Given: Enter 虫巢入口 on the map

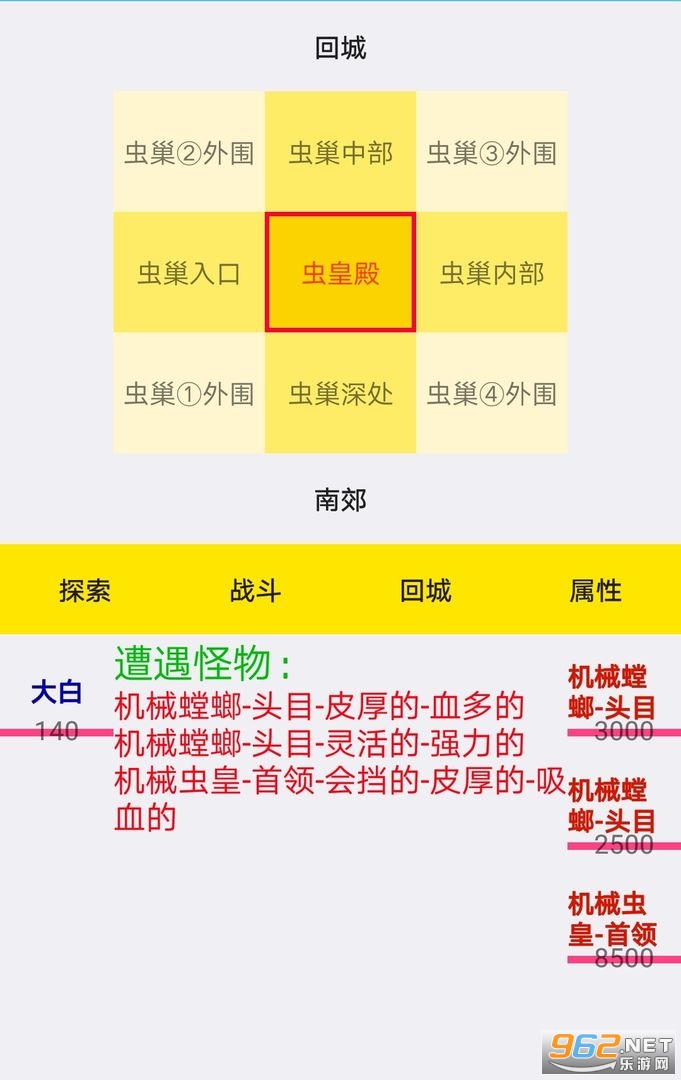Looking at the screenshot, I should pos(189,273).
